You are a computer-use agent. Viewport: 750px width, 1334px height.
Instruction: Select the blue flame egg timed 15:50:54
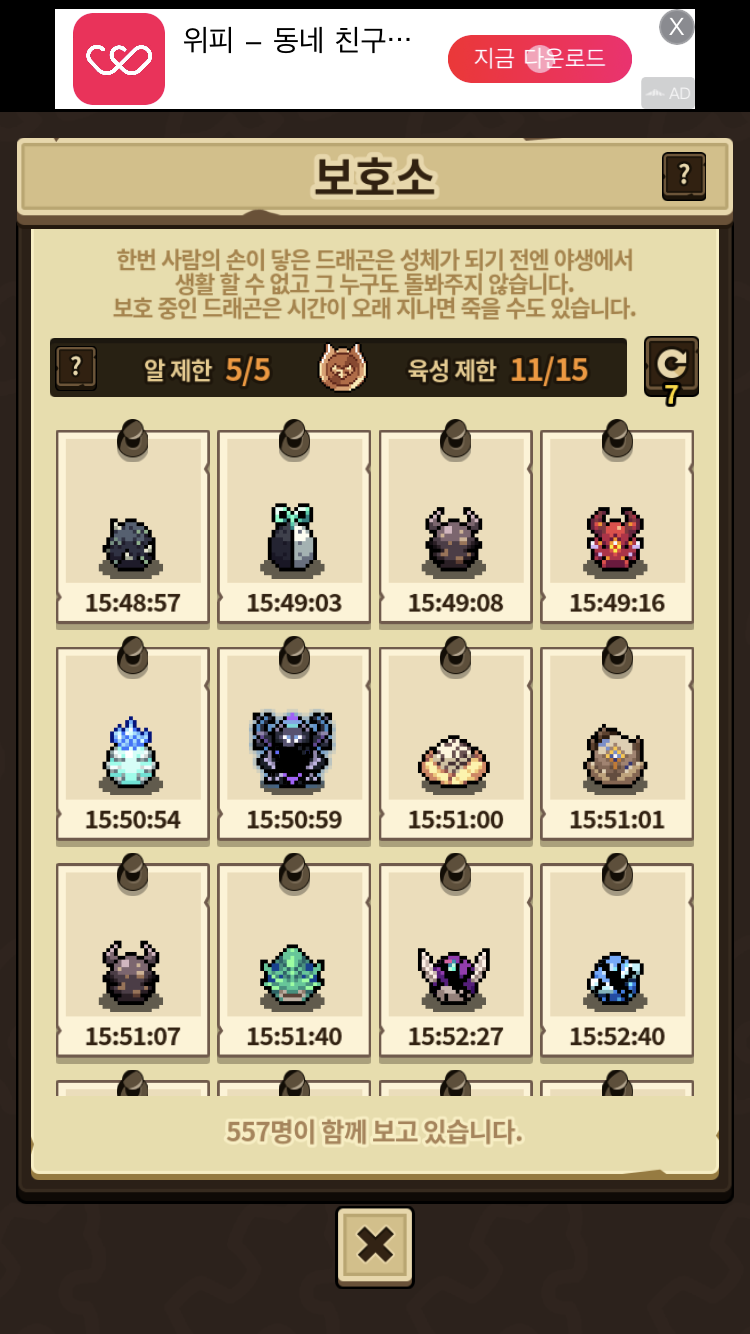(133, 744)
